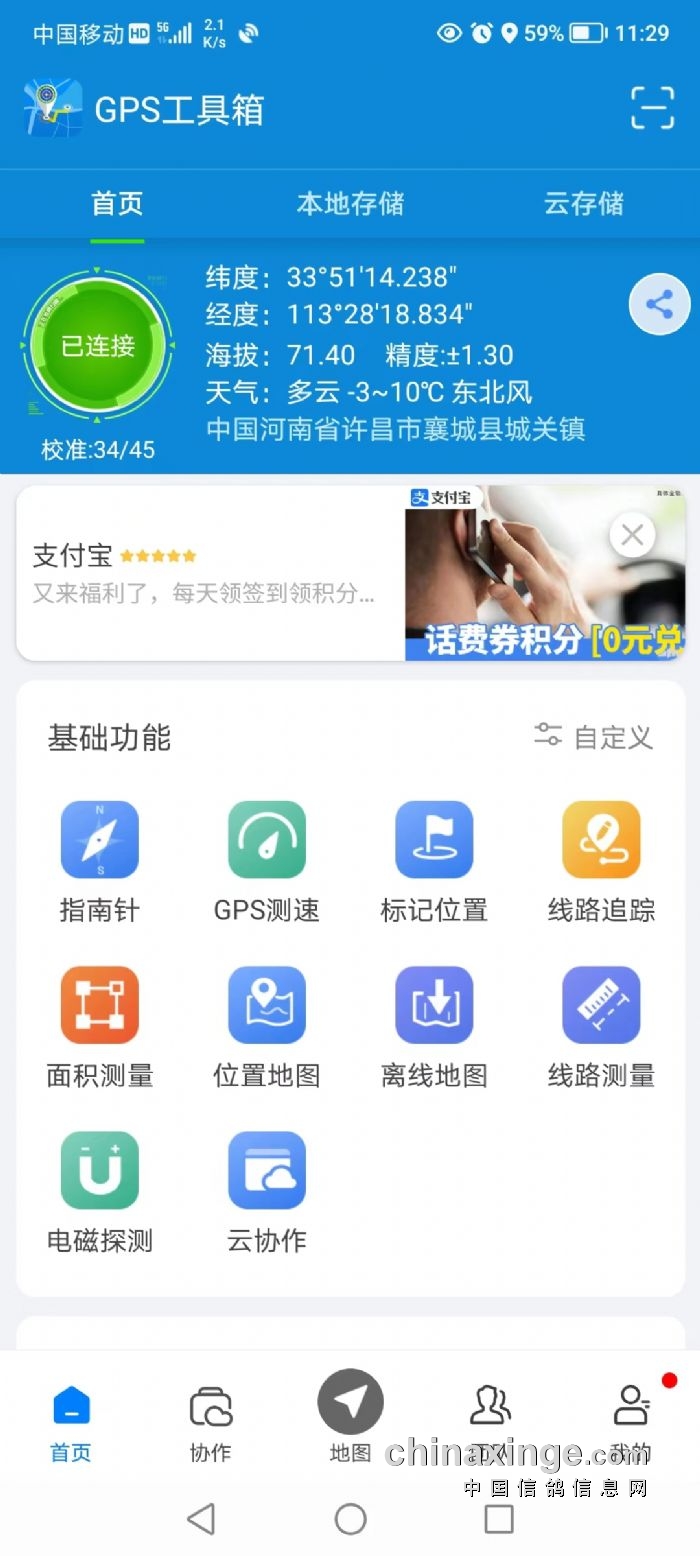
Task: Share the current GPS location
Action: click(x=659, y=304)
